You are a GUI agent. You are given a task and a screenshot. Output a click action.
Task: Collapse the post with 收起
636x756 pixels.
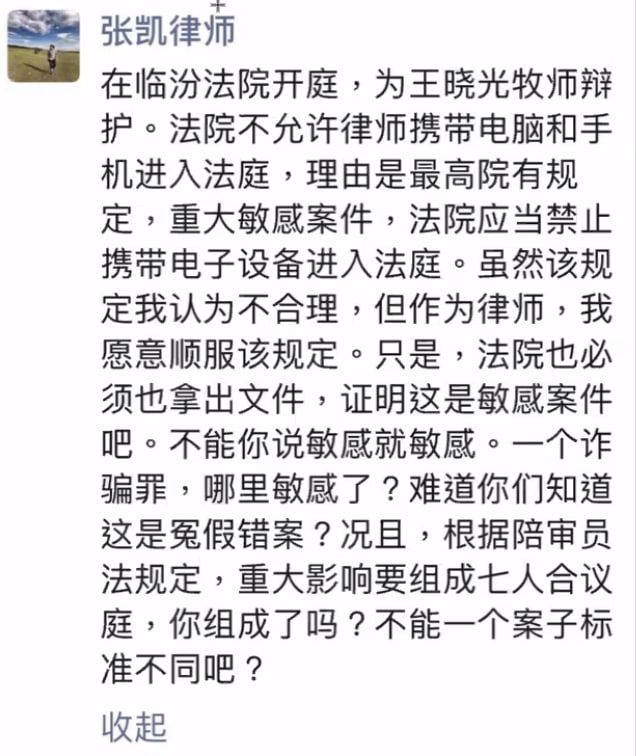(134, 727)
